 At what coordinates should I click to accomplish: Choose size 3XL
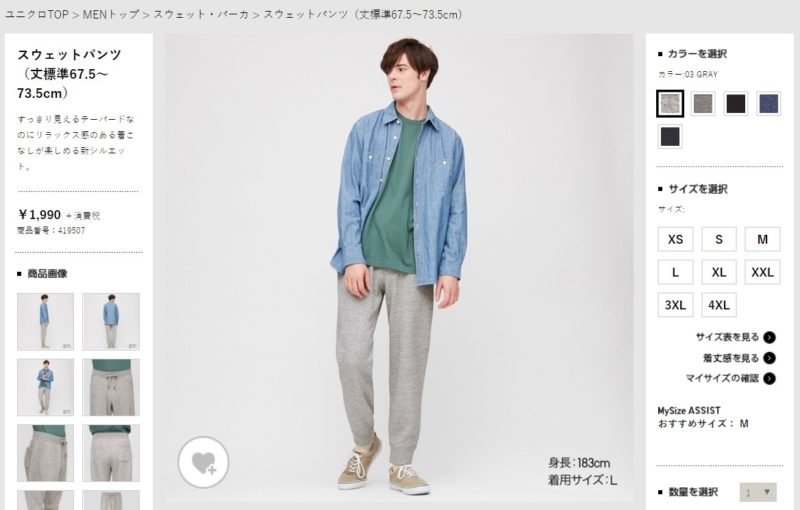click(x=675, y=305)
